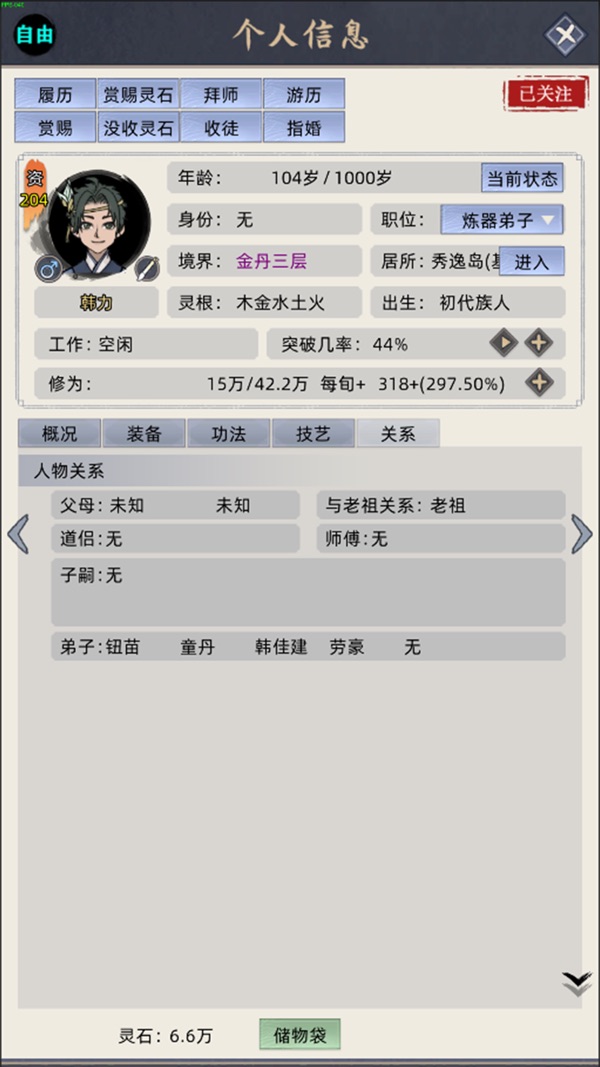Tap 进入 to enter the residence
This screenshot has width=600, height=1067.
(532, 262)
